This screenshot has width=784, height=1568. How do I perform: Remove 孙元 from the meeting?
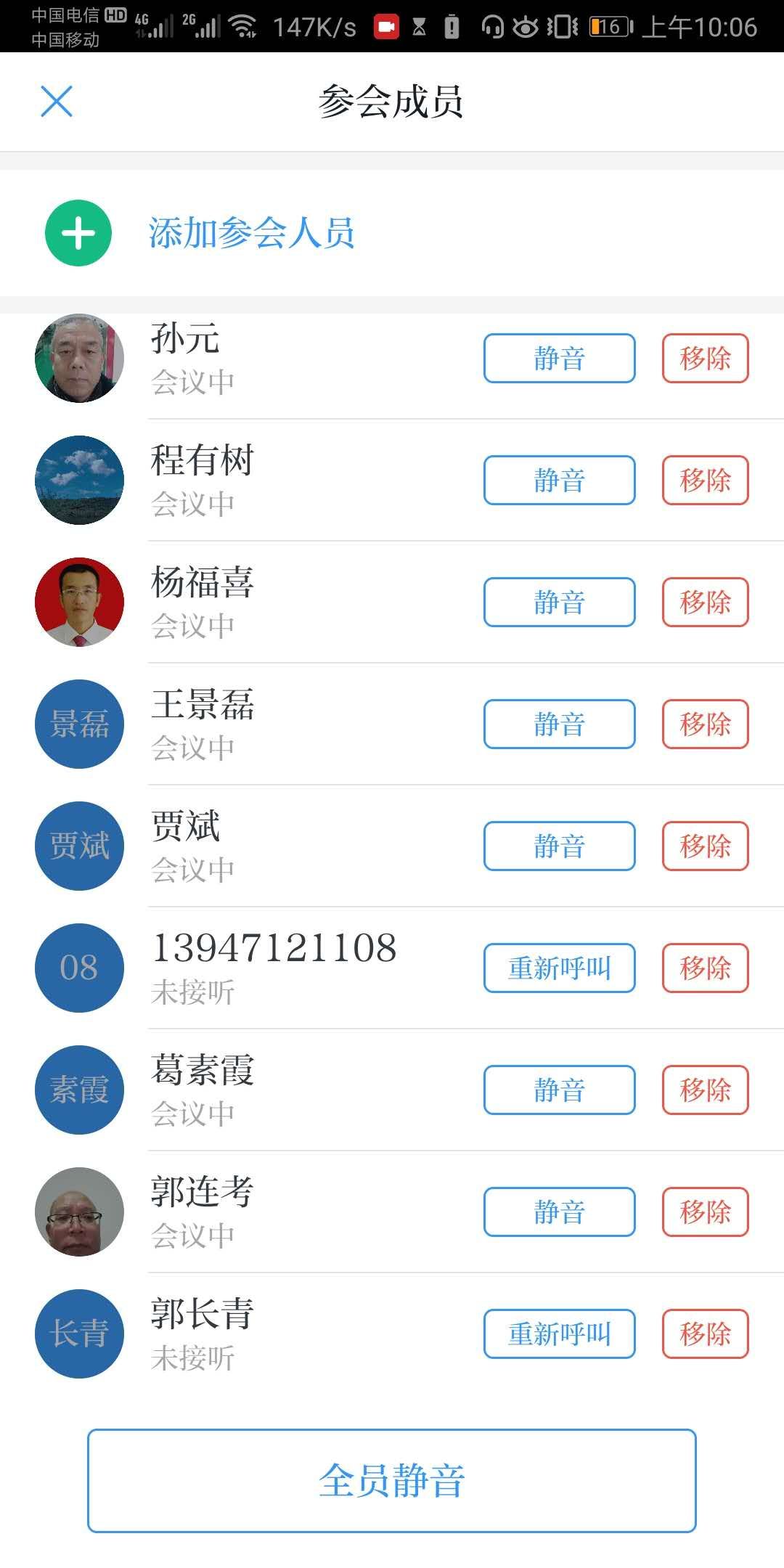pyautogui.click(x=705, y=358)
